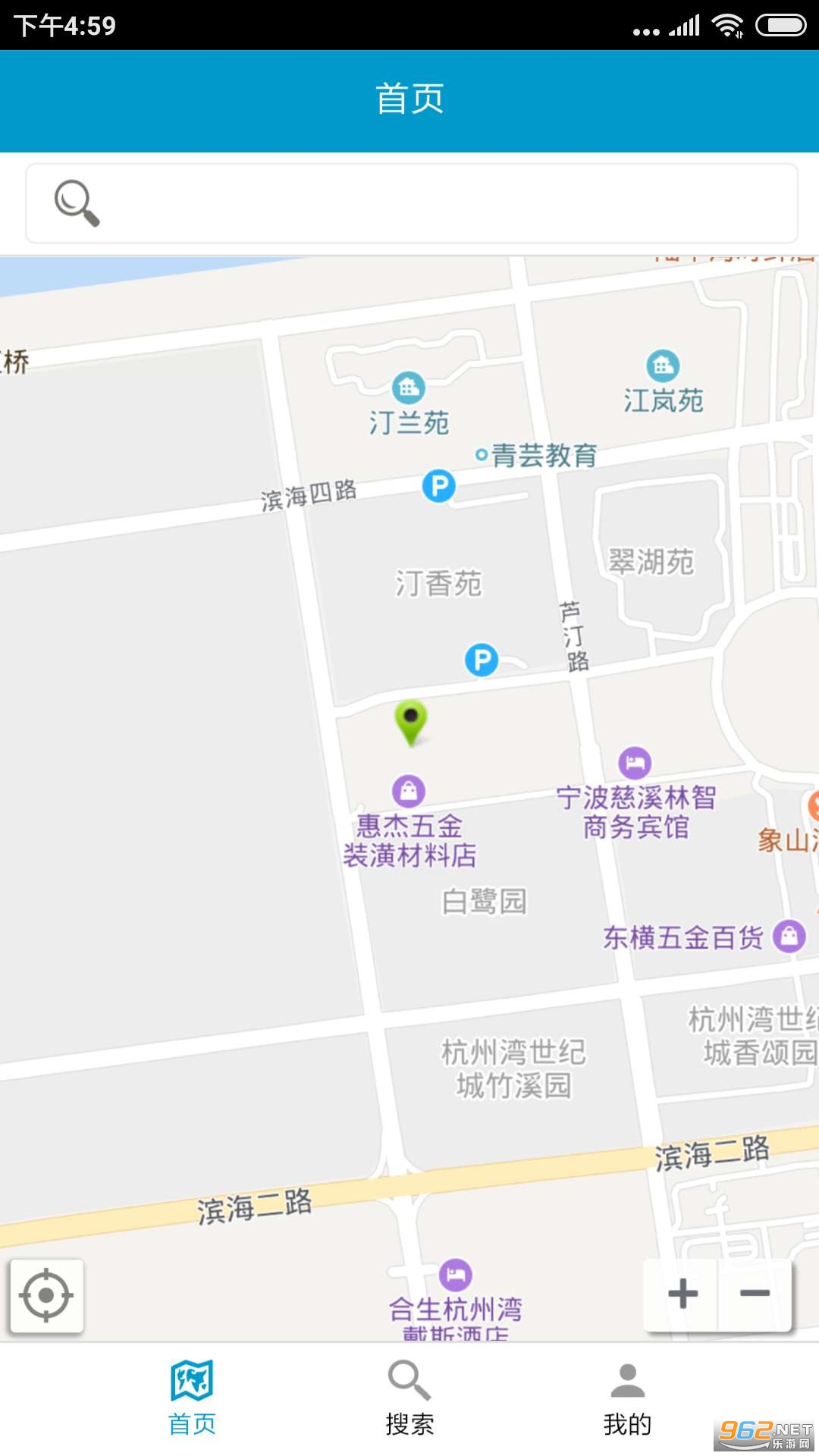The height and width of the screenshot is (1456, 819).
Task: Zoom out with the minus button
Action: (x=755, y=1294)
